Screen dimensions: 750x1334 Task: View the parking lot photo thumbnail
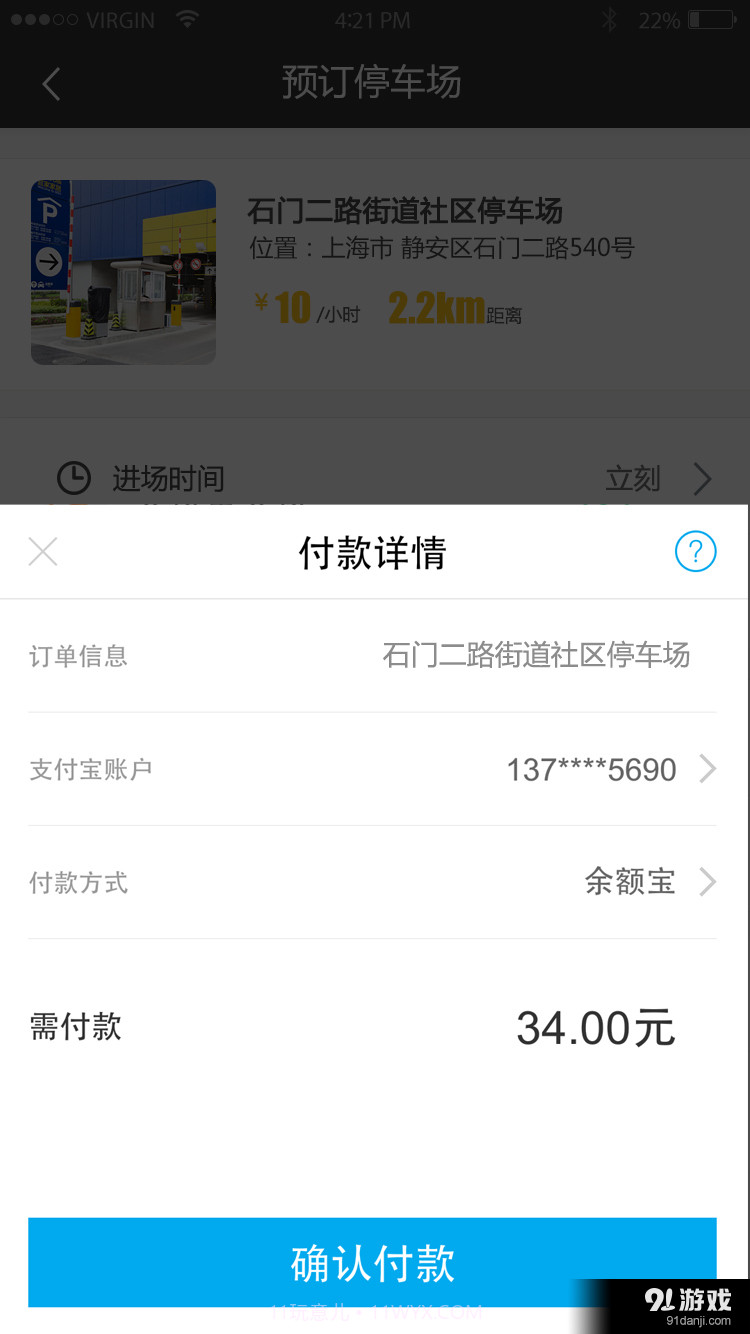click(123, 271)
